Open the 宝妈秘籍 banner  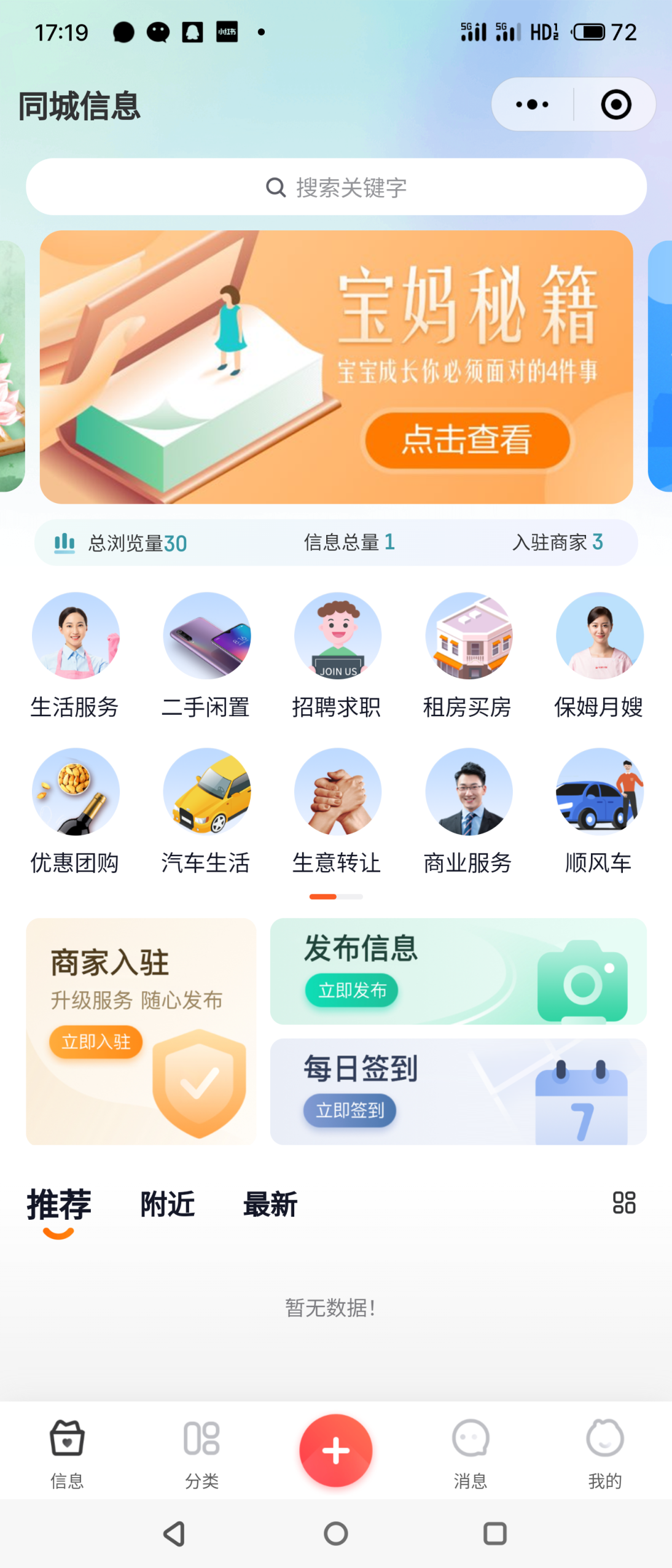336,367
